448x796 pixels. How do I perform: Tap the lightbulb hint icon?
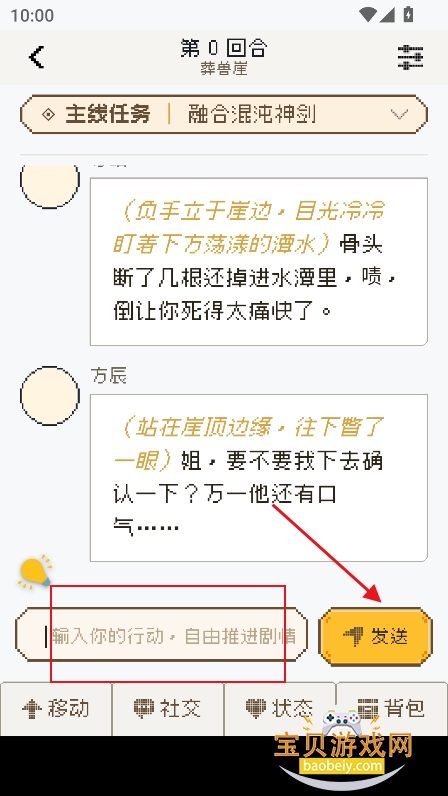tap(34, 573)
